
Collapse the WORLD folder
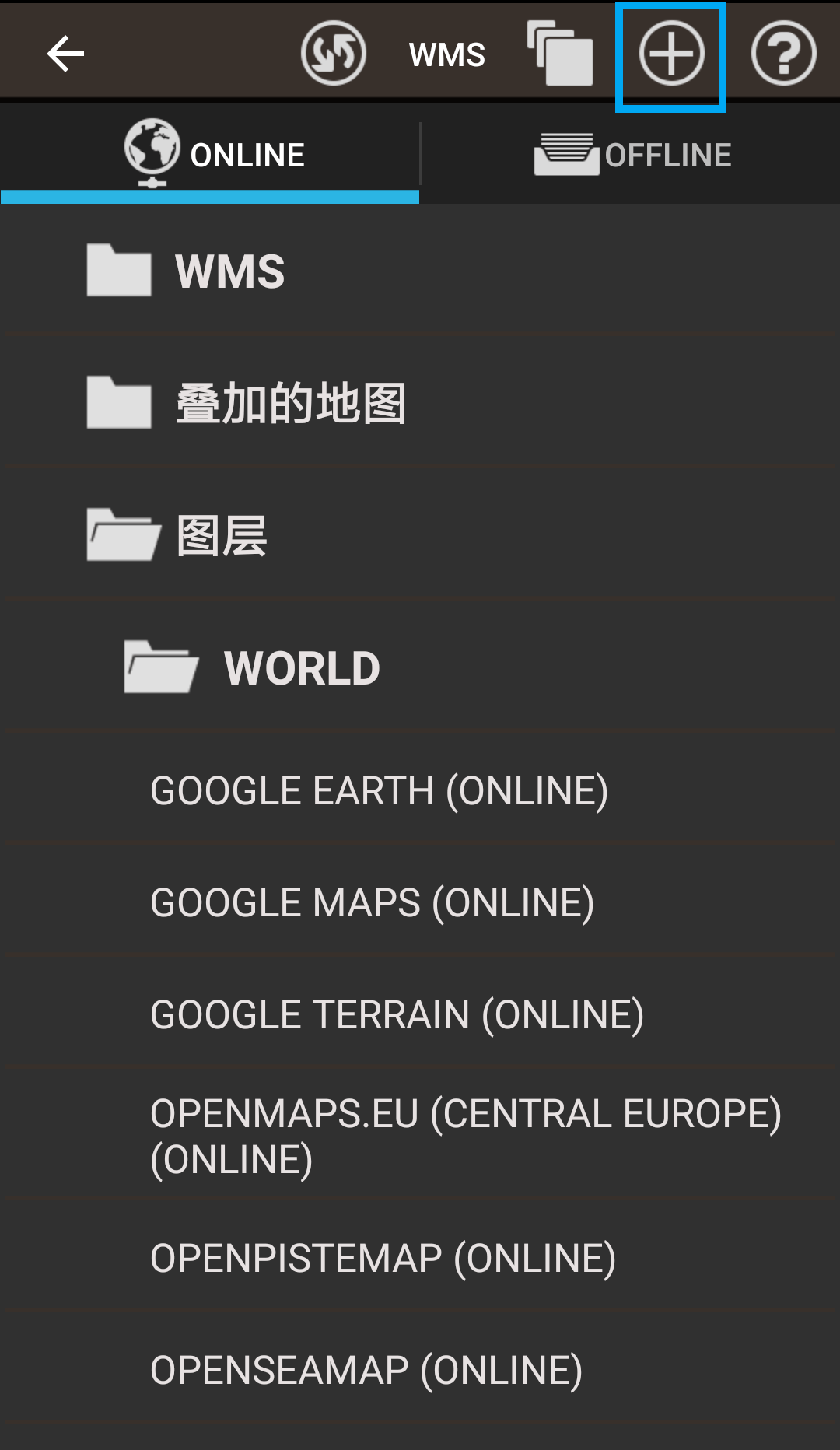(x=302, y=668)
